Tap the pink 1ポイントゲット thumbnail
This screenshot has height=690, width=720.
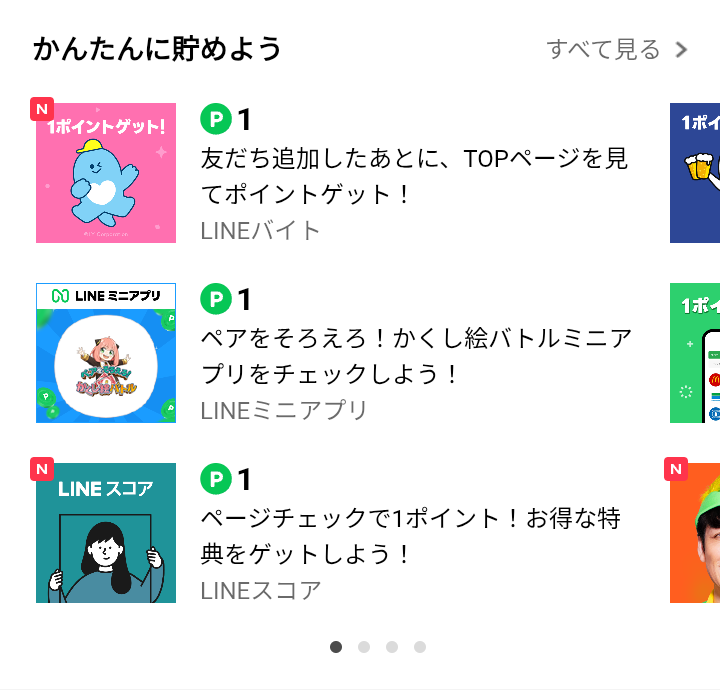(x=106, y=173)
